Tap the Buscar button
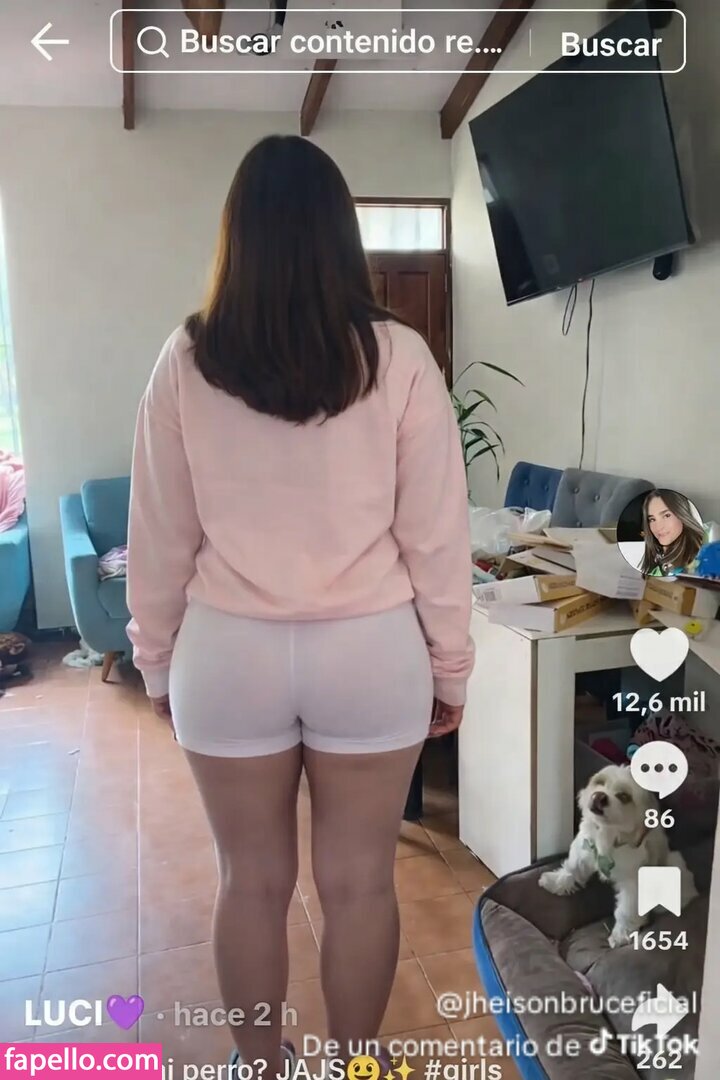This screenshot has height=1080, width=720. [x=610, y=44]
